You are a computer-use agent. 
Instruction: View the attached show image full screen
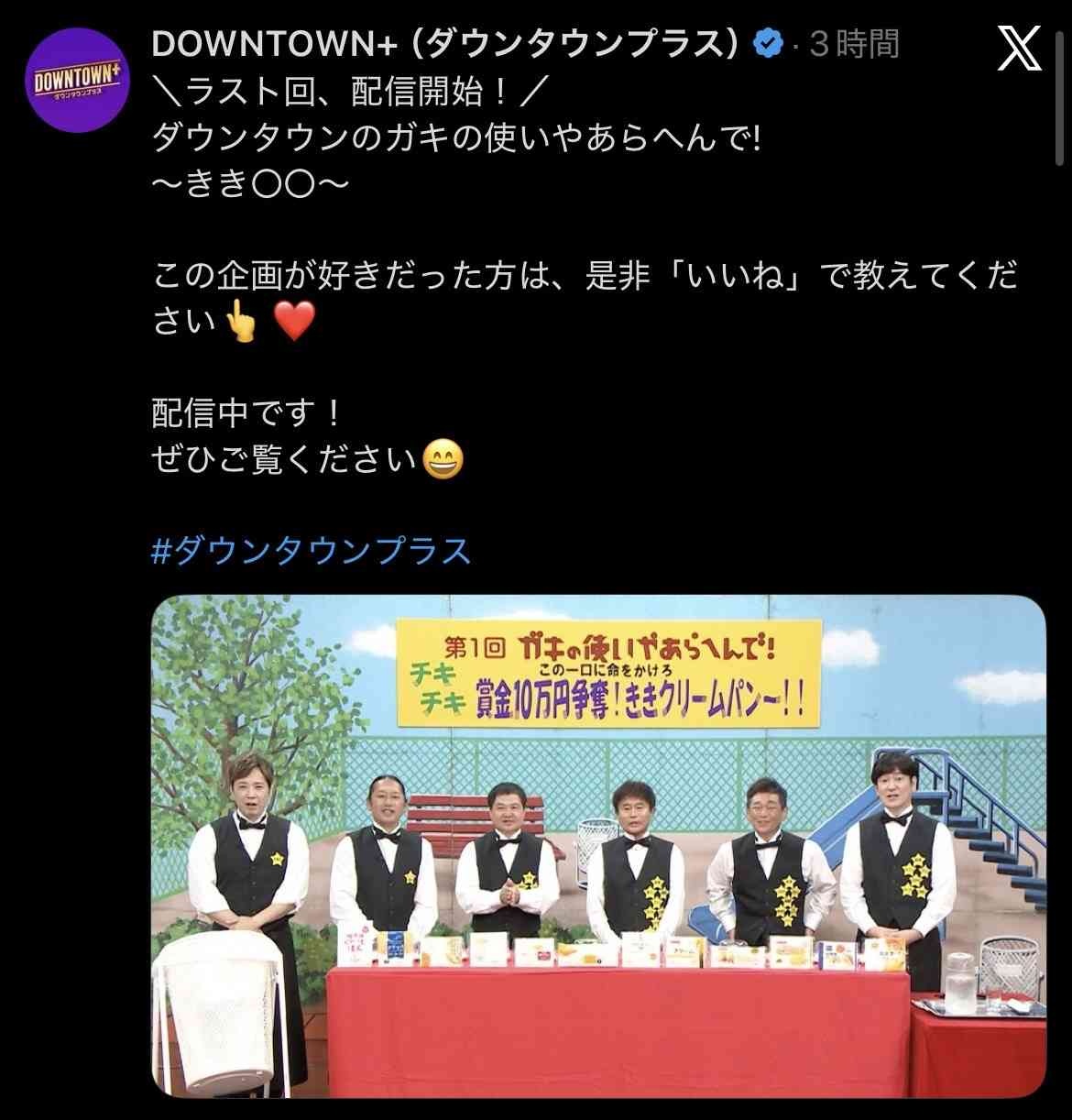598,845
